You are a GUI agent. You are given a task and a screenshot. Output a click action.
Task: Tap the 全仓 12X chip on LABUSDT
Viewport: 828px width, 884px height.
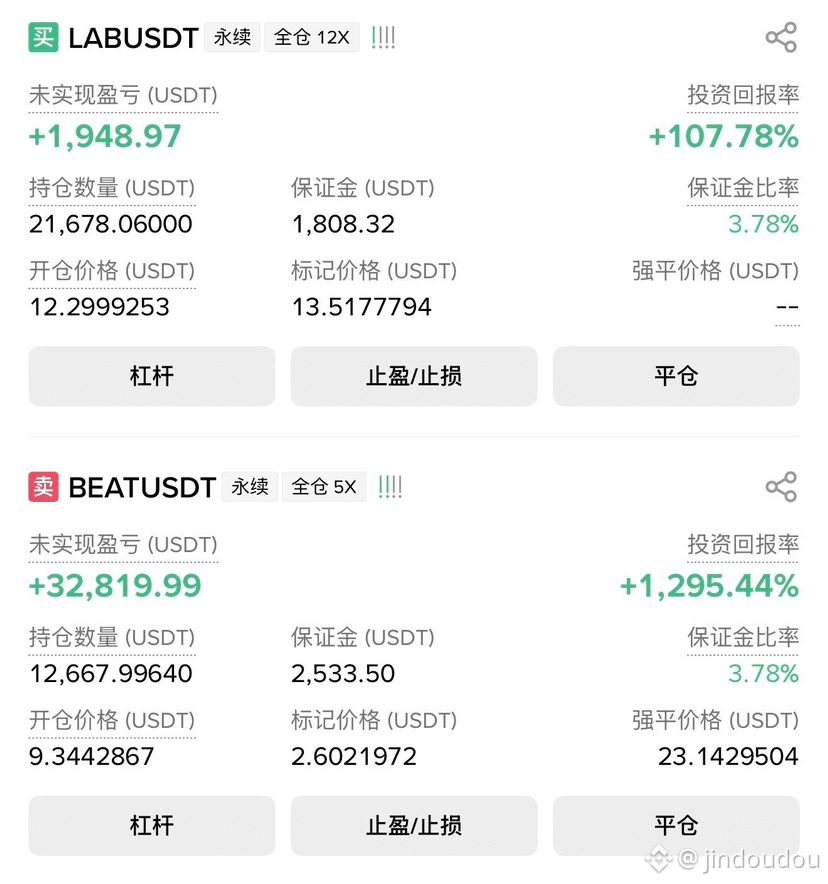pos(312,38)
